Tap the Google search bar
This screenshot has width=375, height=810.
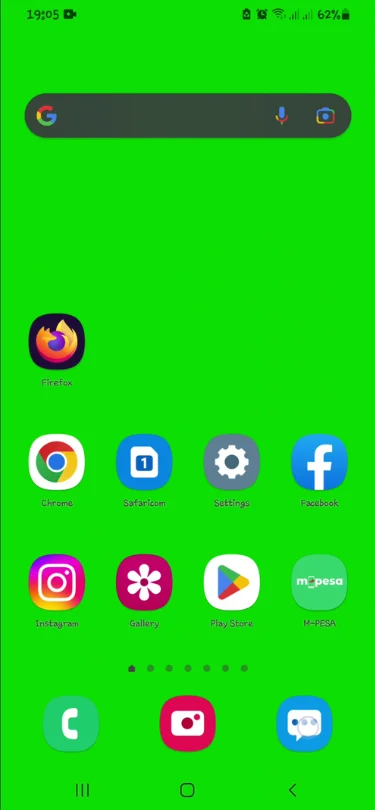[x=188, y=116]
